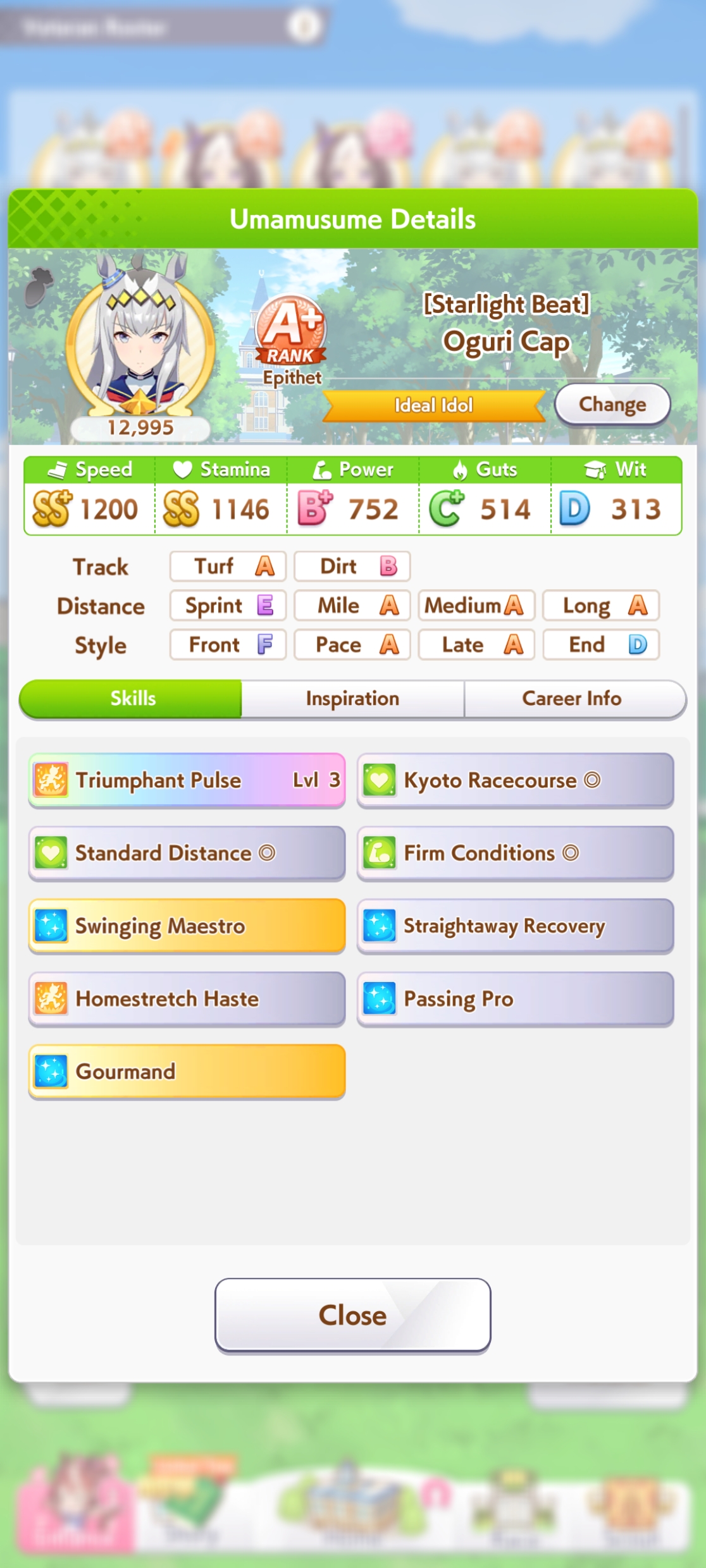This screenshot has width=706, height=1568.
Task: View the Triumphant Pulse skill details
Action: [187, 780]
